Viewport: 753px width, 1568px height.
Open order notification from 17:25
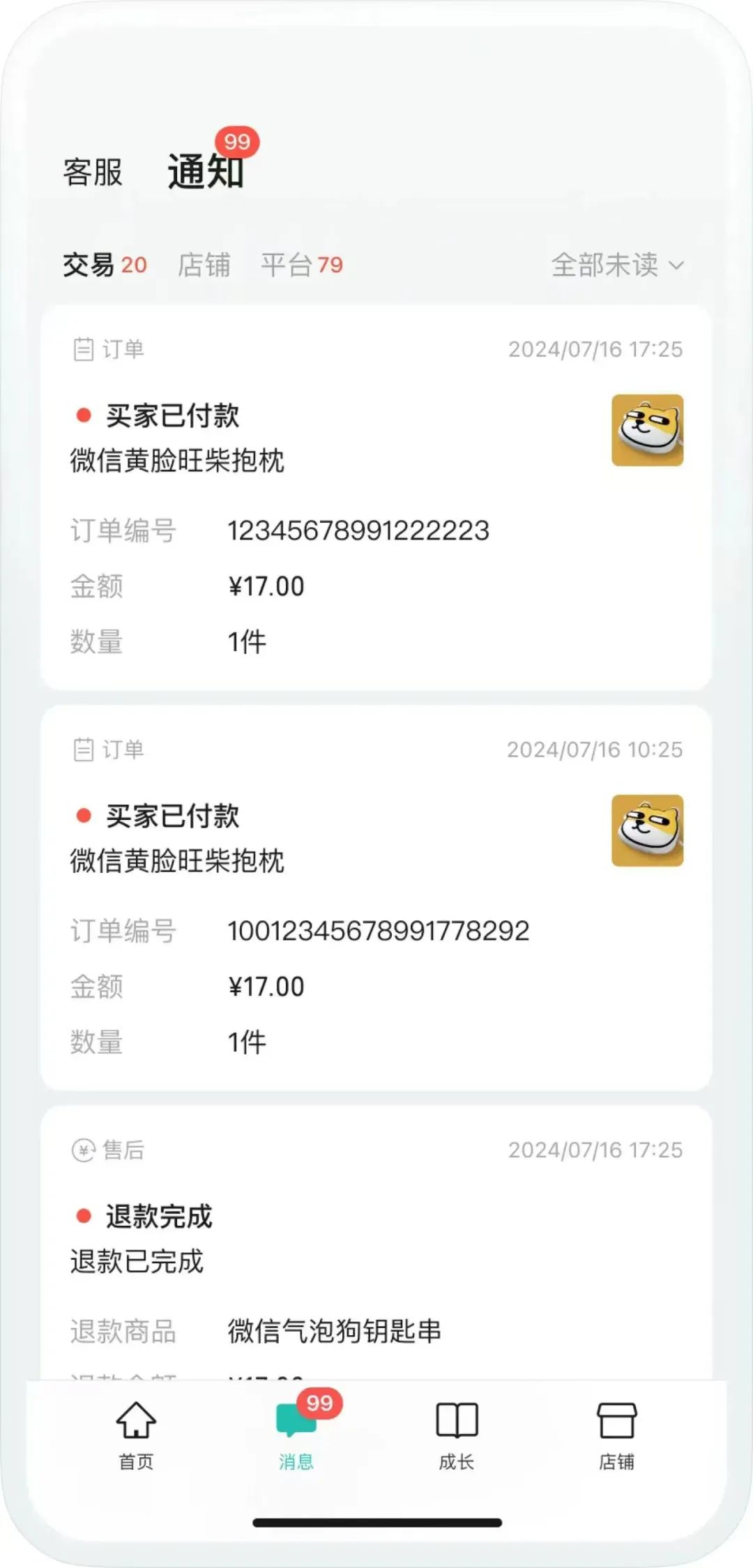pyautogui.click(x=376, y=498)
